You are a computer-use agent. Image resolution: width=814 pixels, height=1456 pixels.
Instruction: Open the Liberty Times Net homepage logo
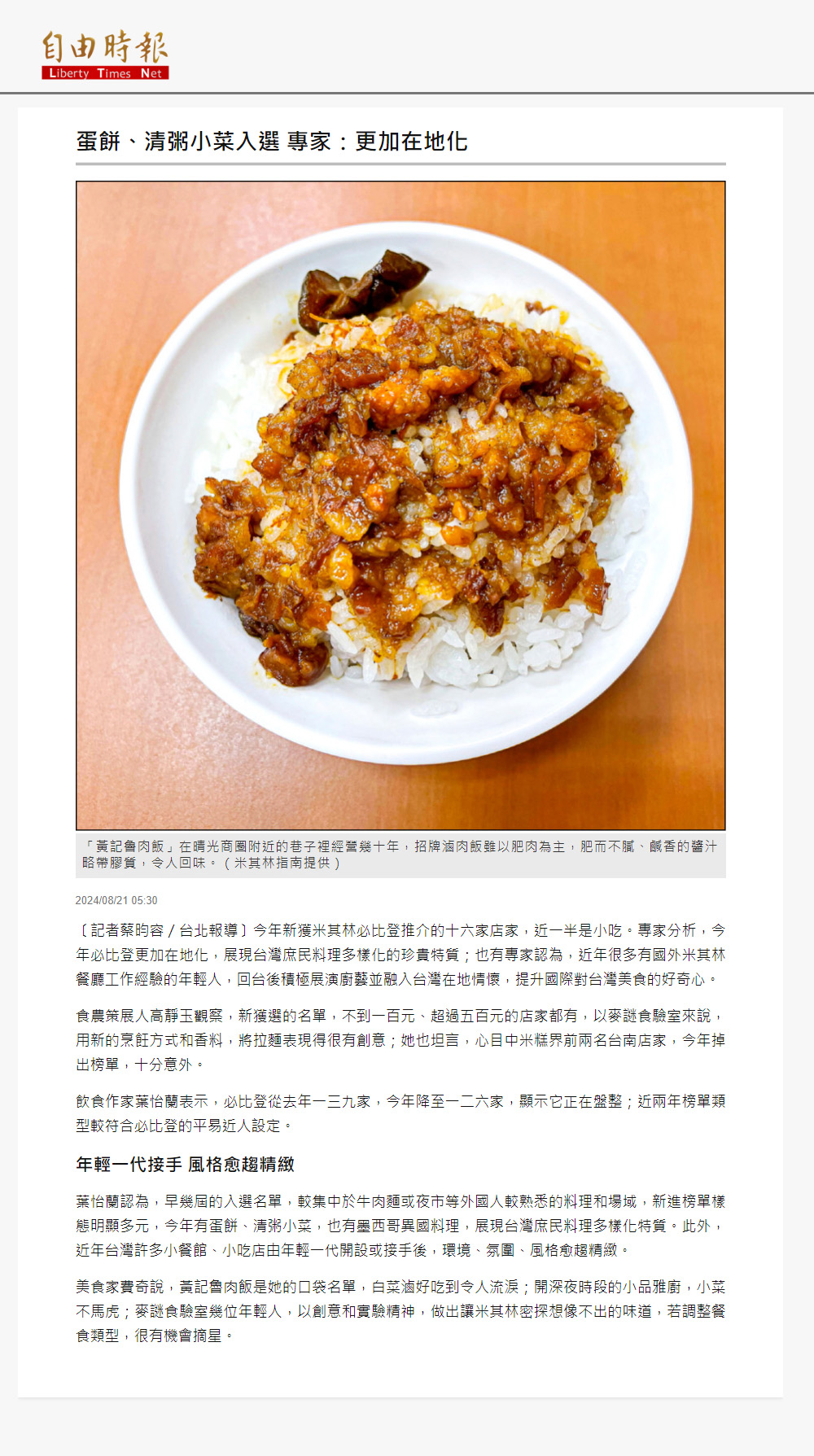105,55
